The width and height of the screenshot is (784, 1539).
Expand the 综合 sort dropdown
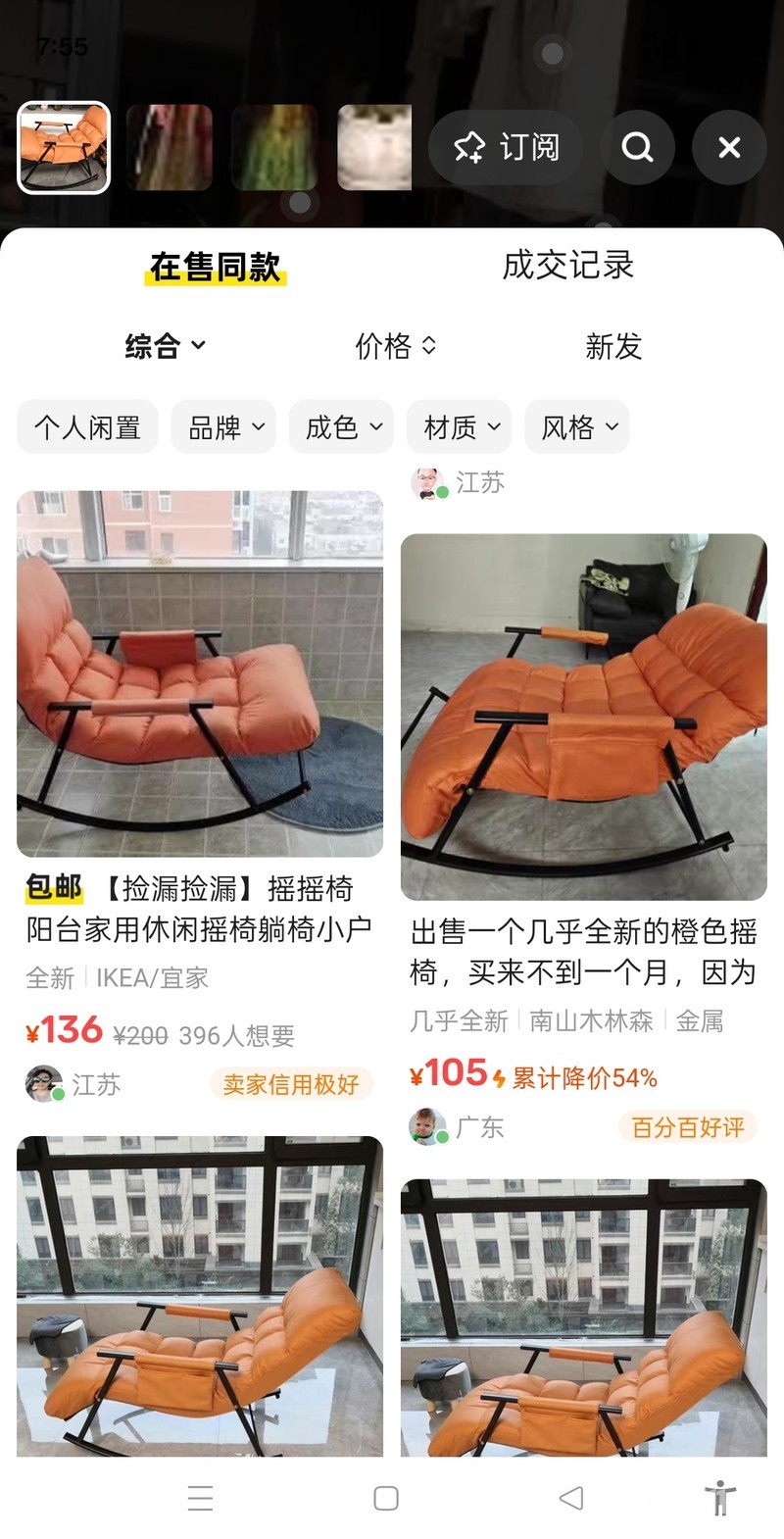tap(165, 346)
